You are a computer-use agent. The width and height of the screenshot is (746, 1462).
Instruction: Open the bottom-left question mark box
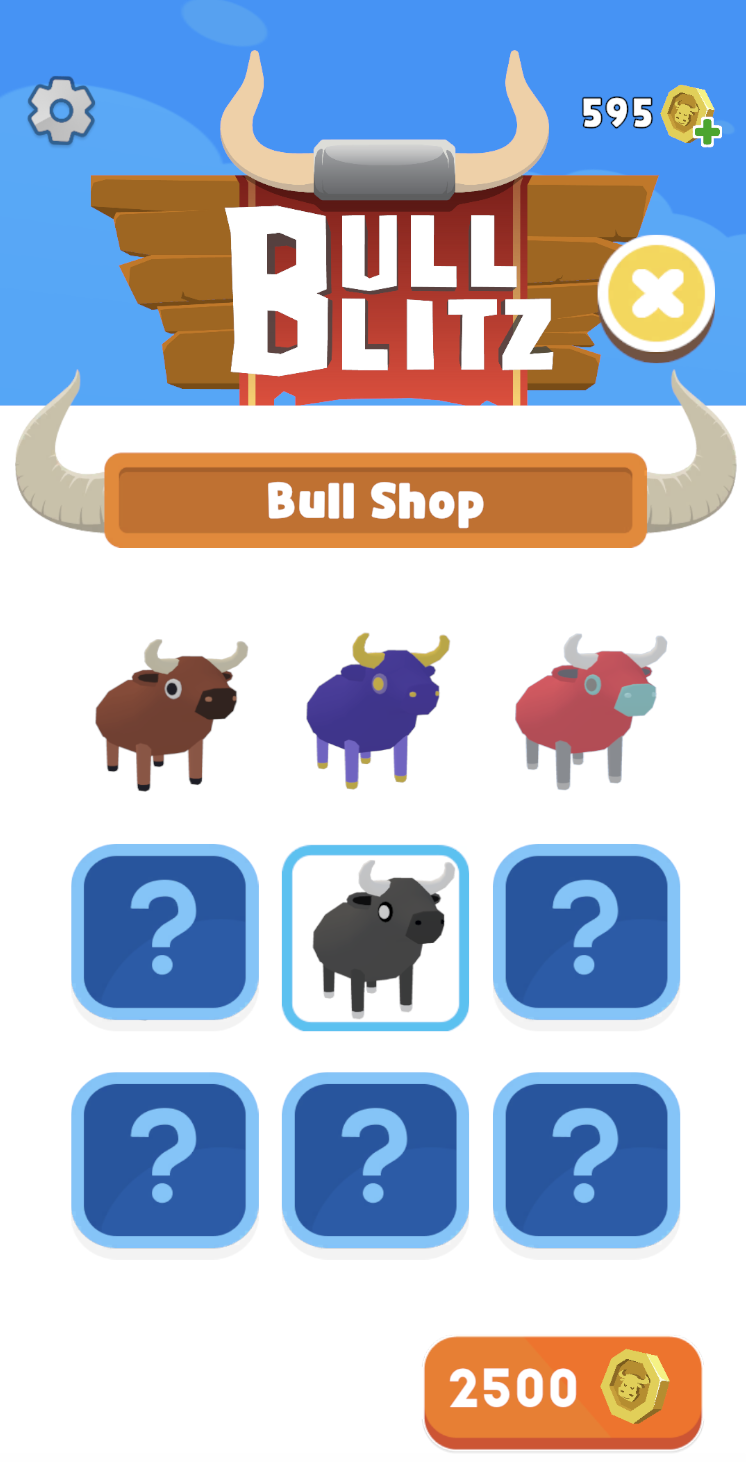(x=165, y=1157)
